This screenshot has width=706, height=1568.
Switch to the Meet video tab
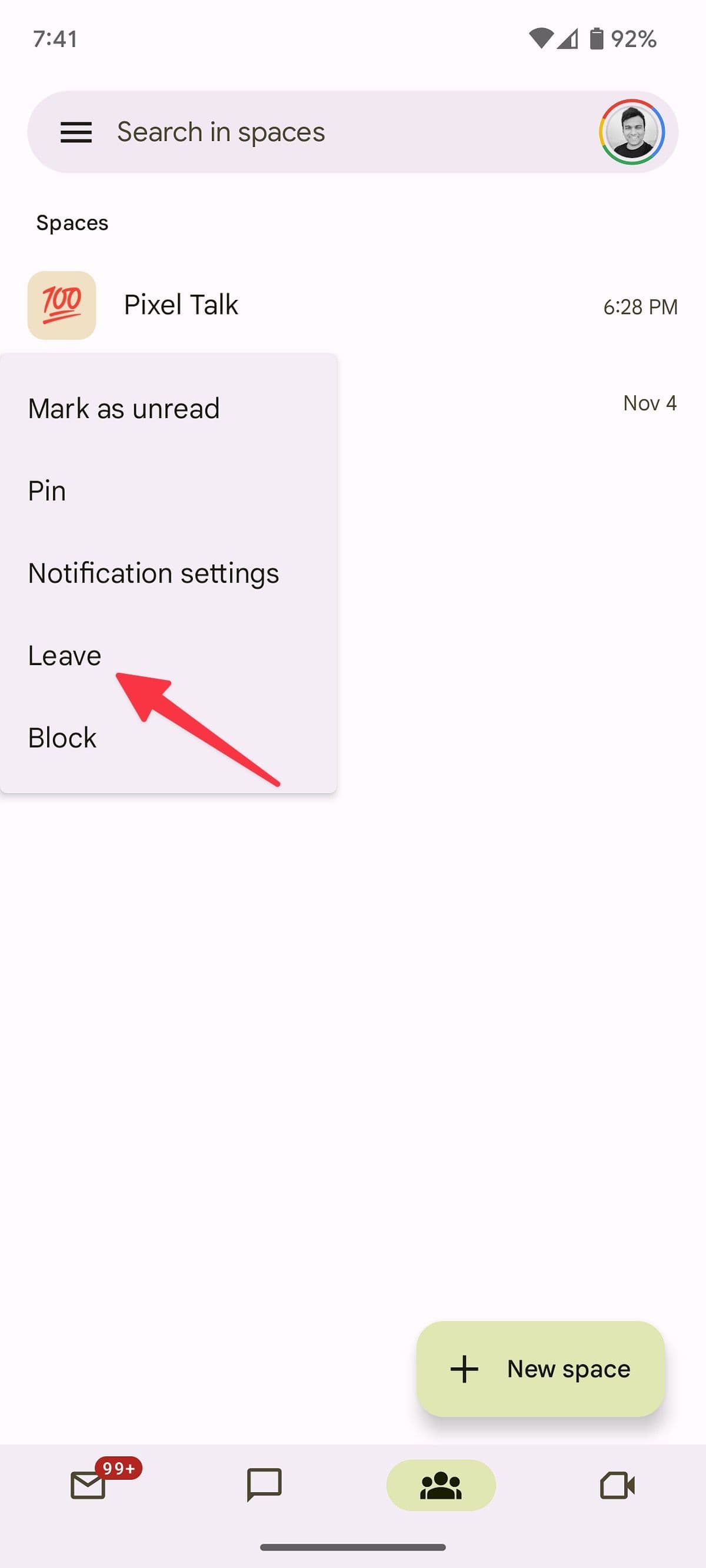[x=617, y=1485]
